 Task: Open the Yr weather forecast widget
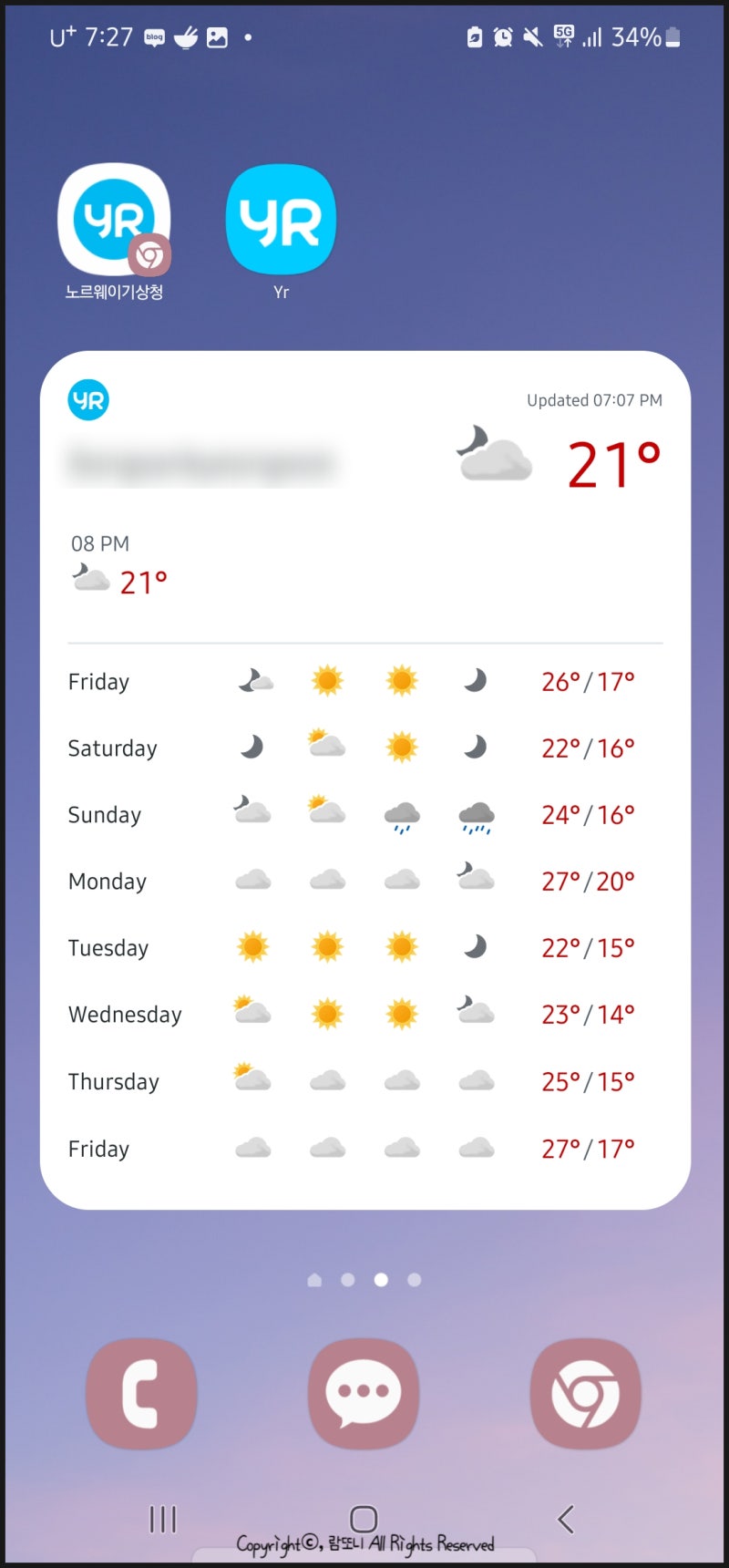click(x=364, y=779)
